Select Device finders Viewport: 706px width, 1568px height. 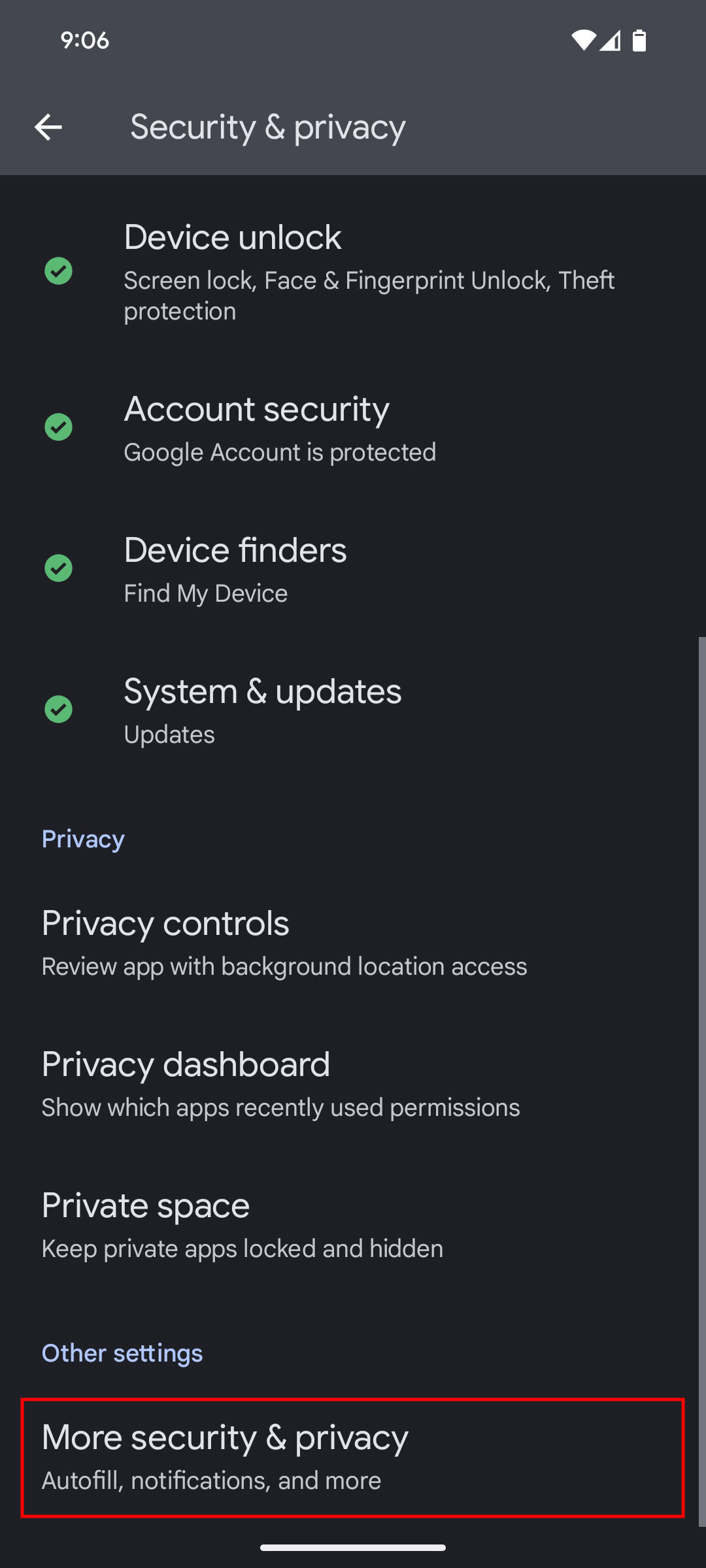tap(353, 569)
